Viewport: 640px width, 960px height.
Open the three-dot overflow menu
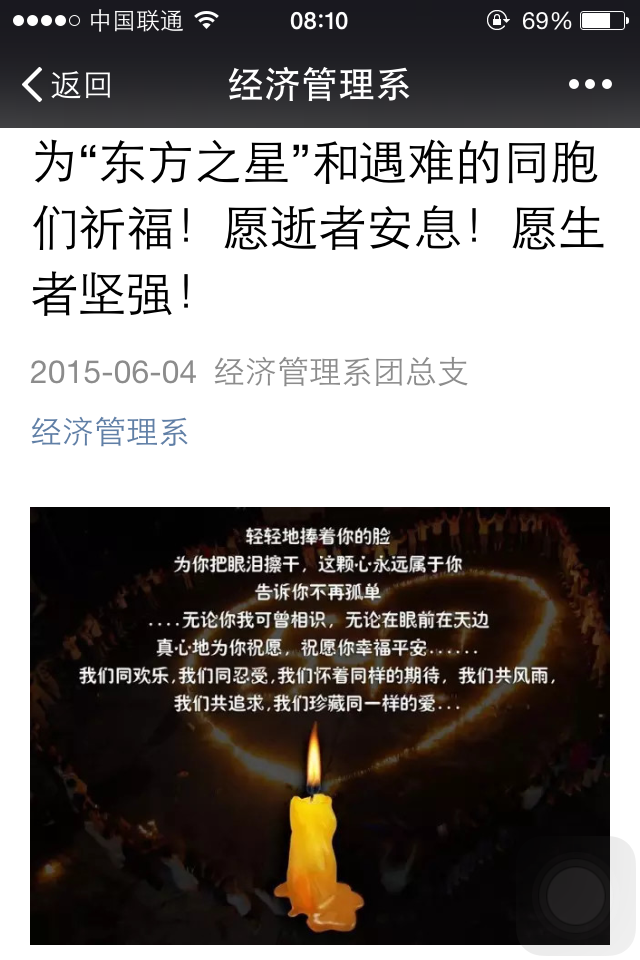[x=590, y=85]
